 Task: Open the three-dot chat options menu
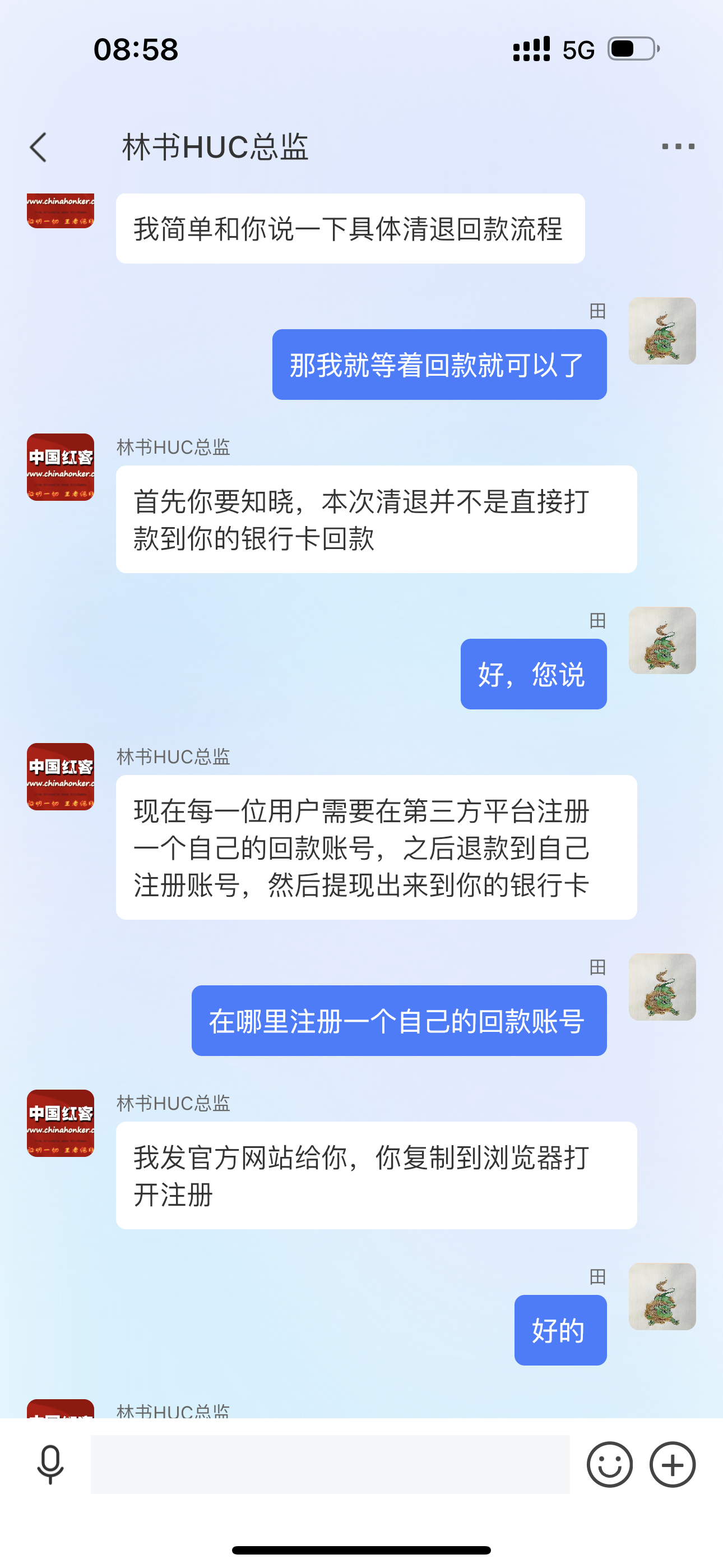(678, 147)
